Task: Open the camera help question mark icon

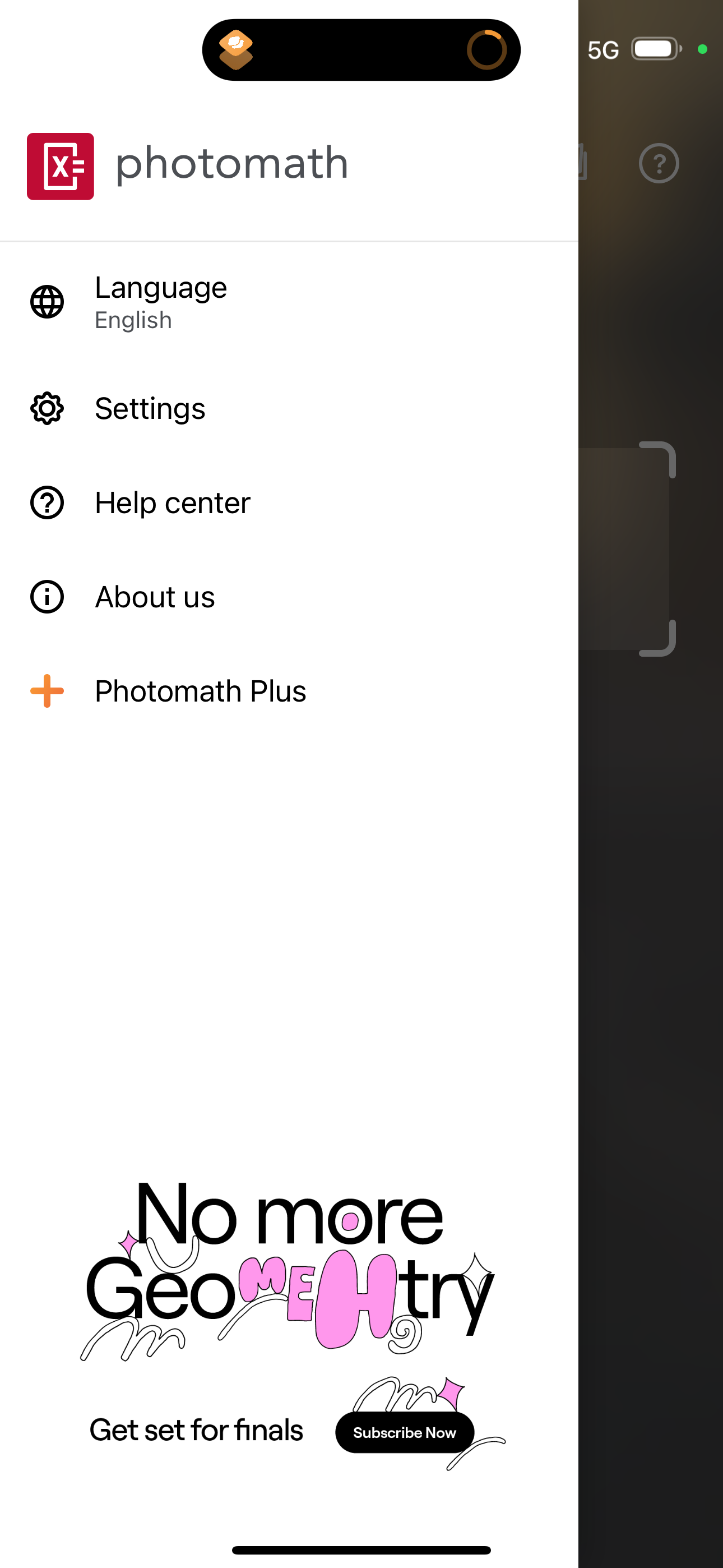Action: click(x=659, y=163)
